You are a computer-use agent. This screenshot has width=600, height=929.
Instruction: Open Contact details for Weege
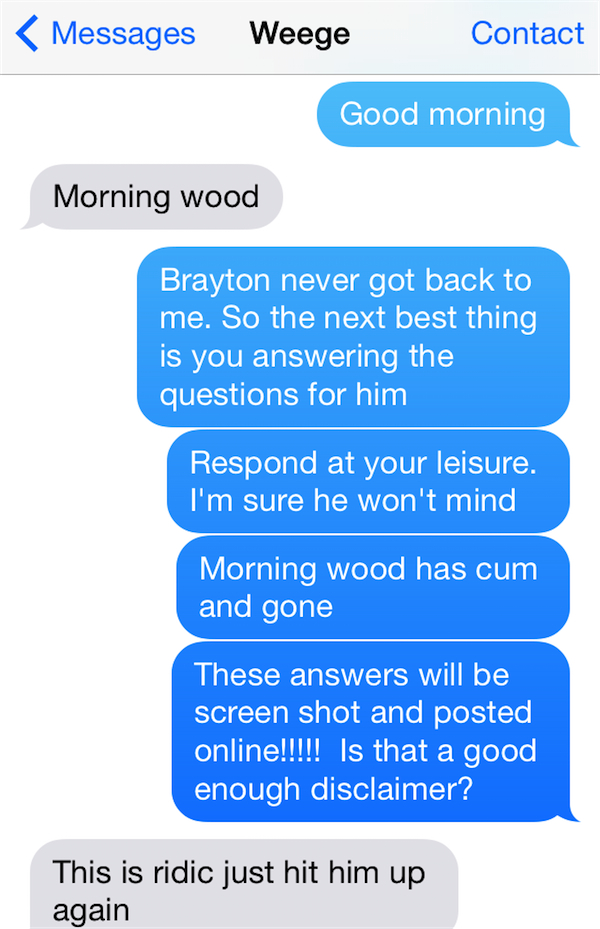(x=527, y=33)
